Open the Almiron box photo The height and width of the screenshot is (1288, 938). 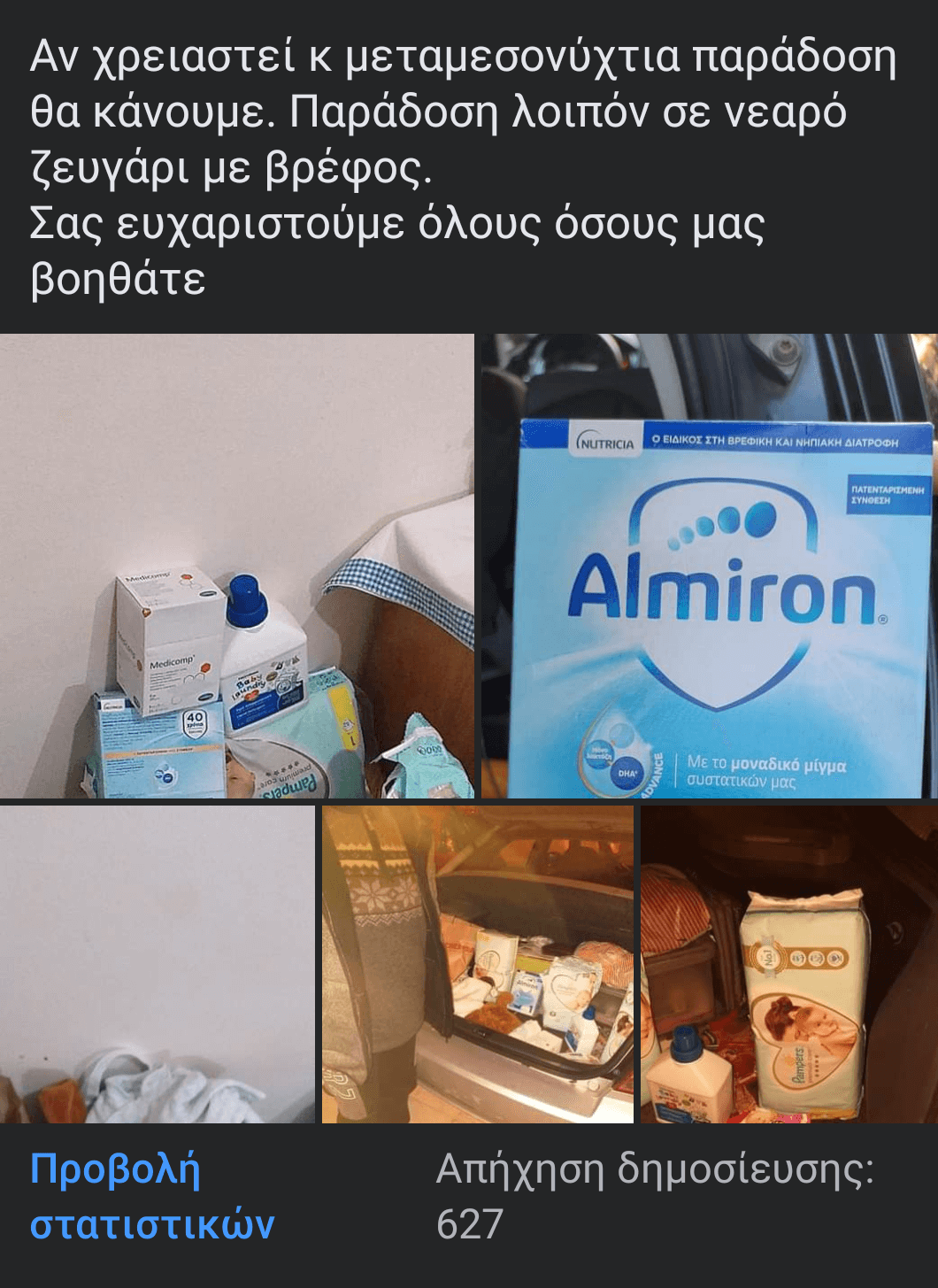708,567
